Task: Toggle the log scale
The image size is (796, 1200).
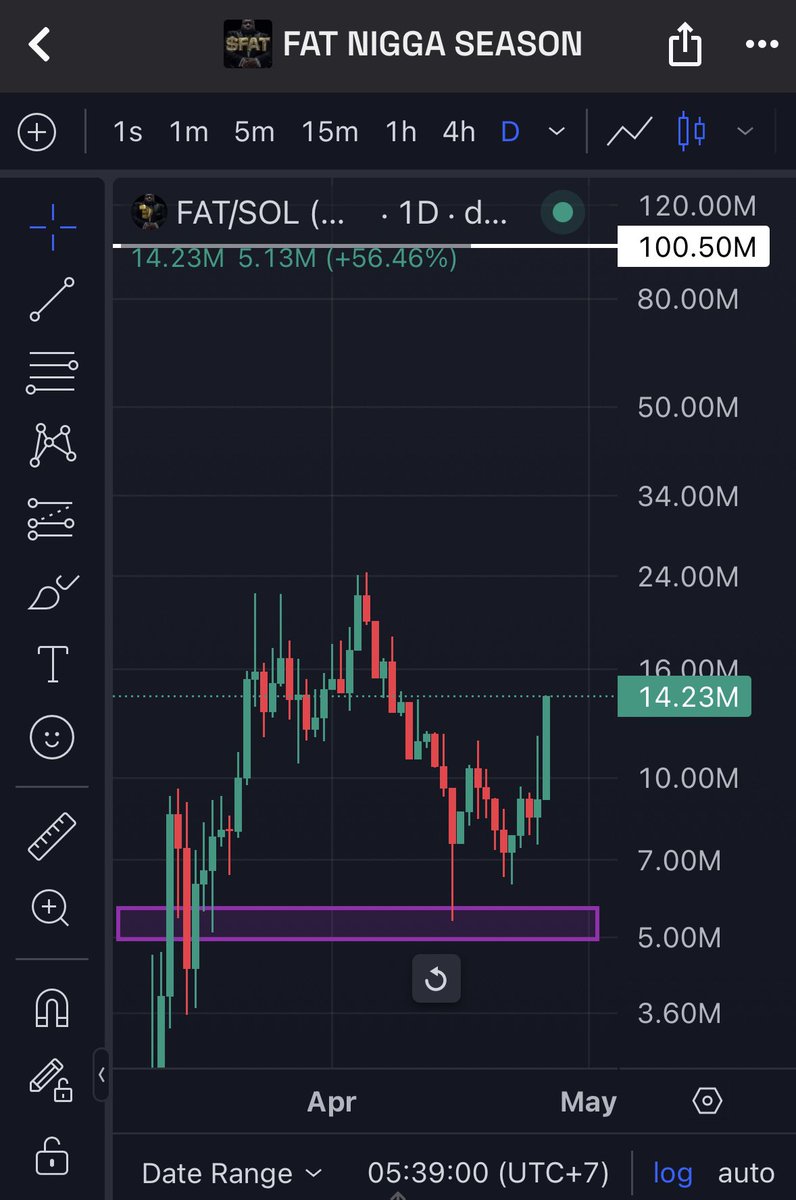Action: (672, 1173)
